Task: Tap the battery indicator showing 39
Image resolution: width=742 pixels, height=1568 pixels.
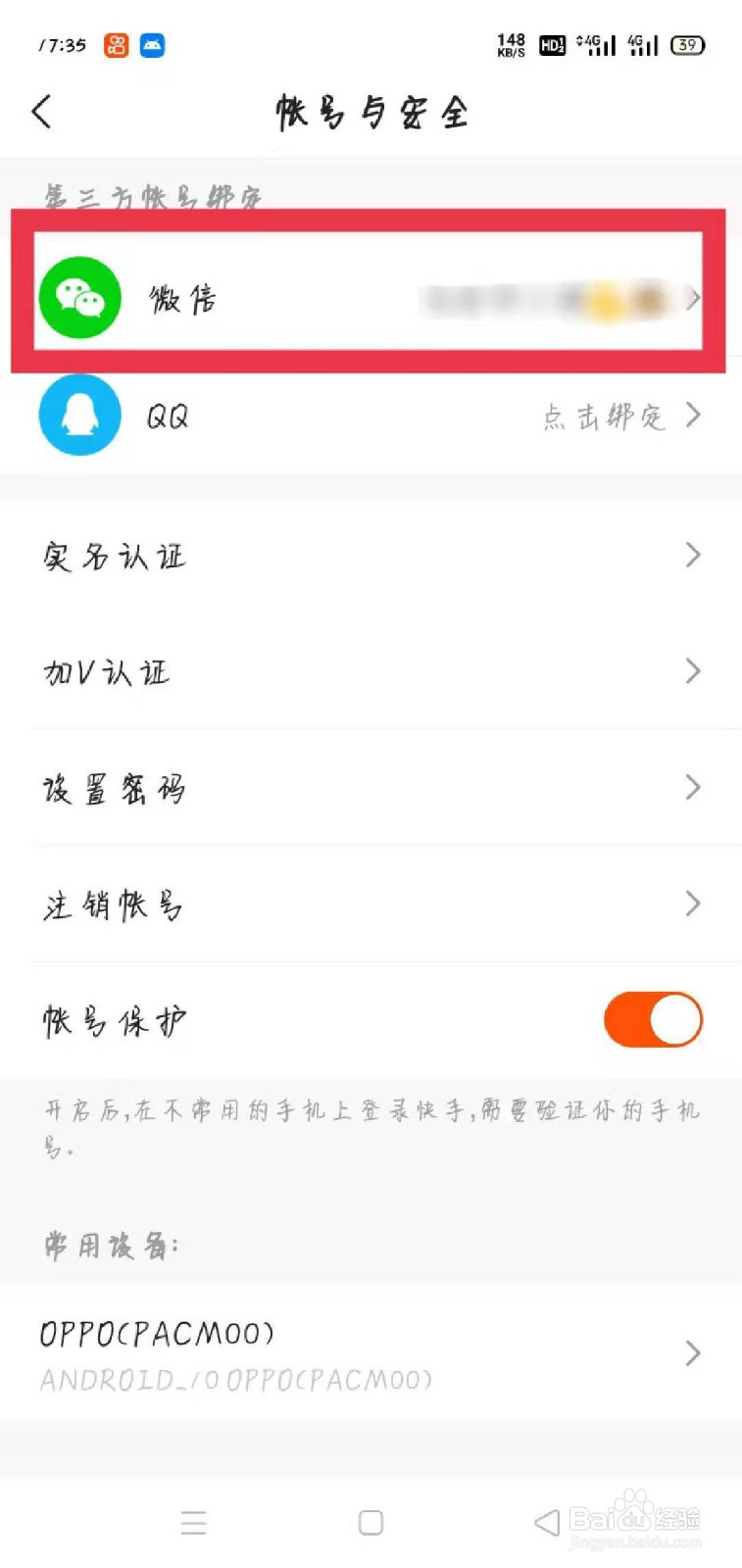Action: [686, 45]
